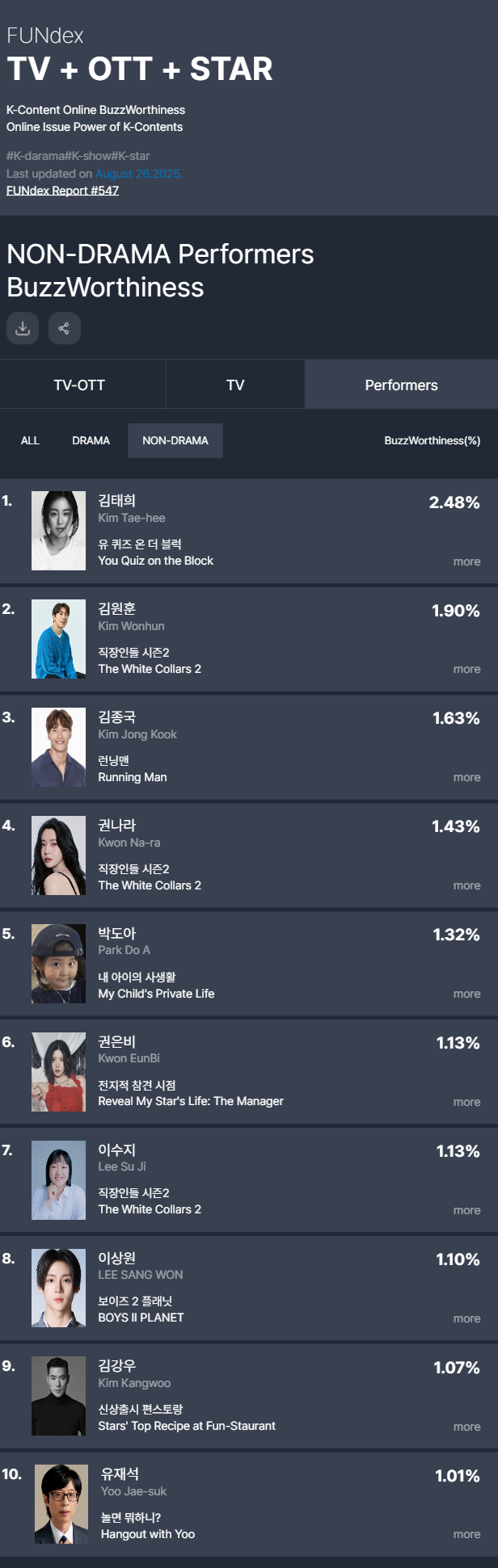498x1568 pixels.
Task: Show more about Kim Wonhun
Action: click(x=466, y=669)
